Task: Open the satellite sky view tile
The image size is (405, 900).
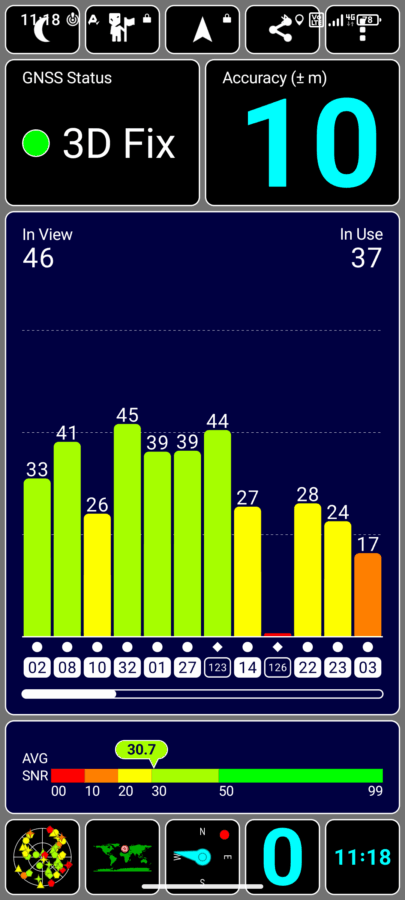Action: tap(42, 857)
